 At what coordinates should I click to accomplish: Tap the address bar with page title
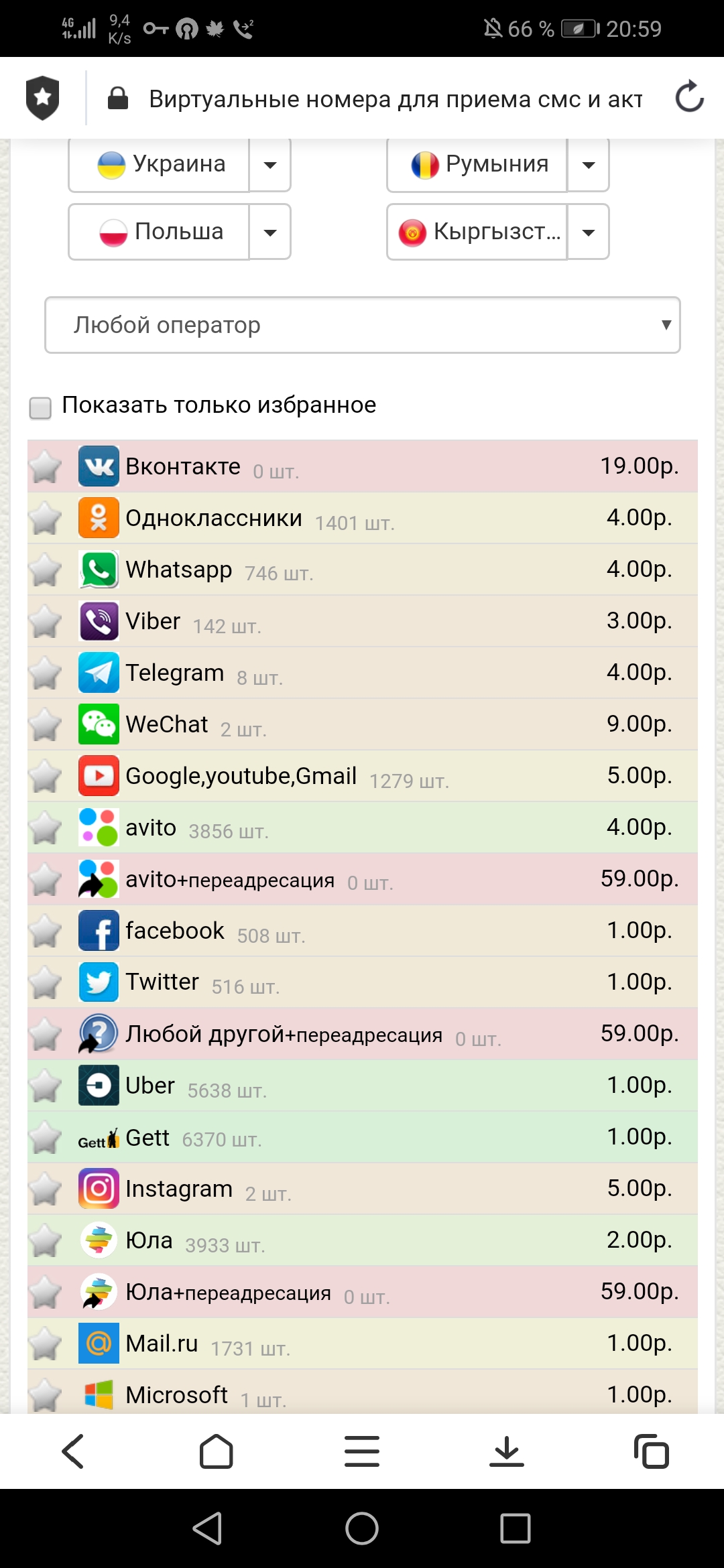(395, 99)
